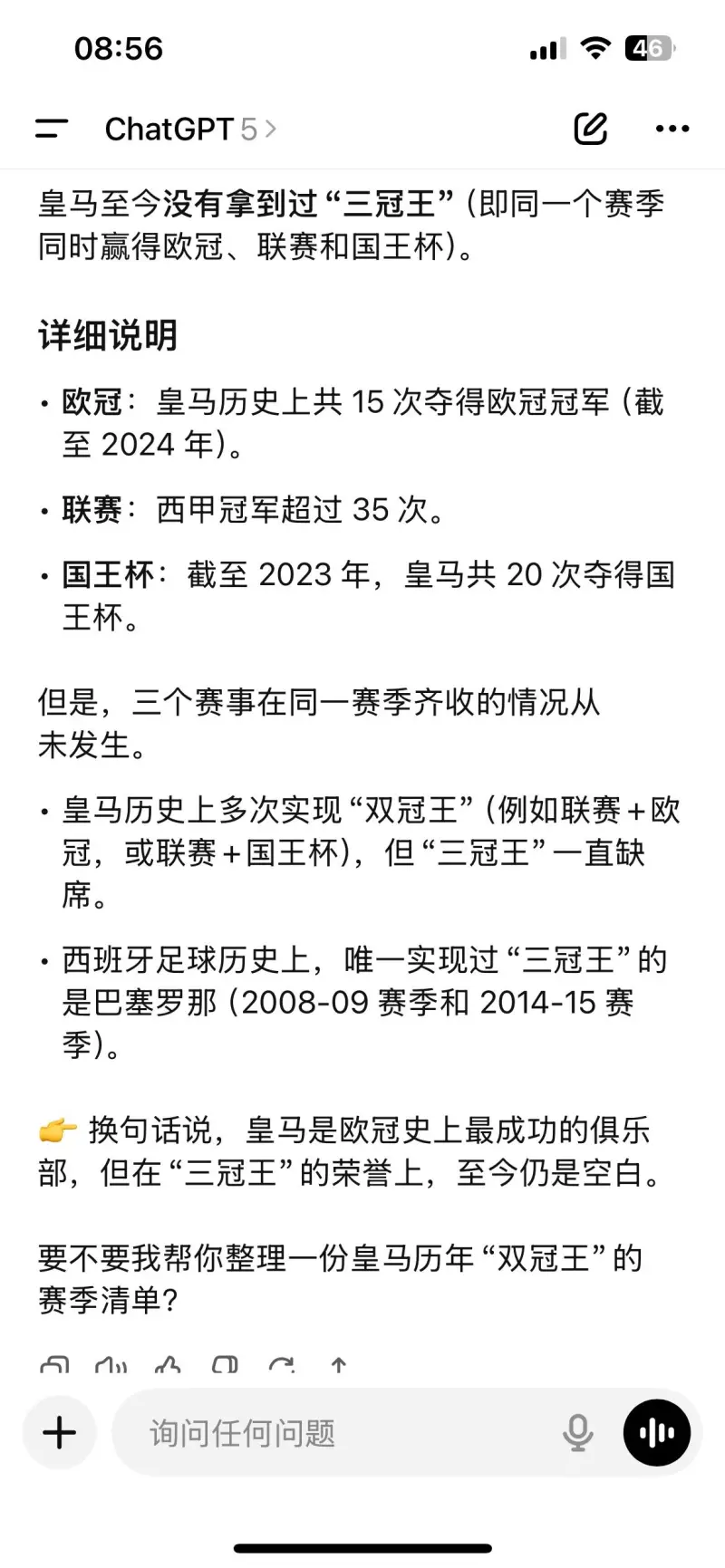Open the ChatGPT 5 model selector

[x=190, y=130]
